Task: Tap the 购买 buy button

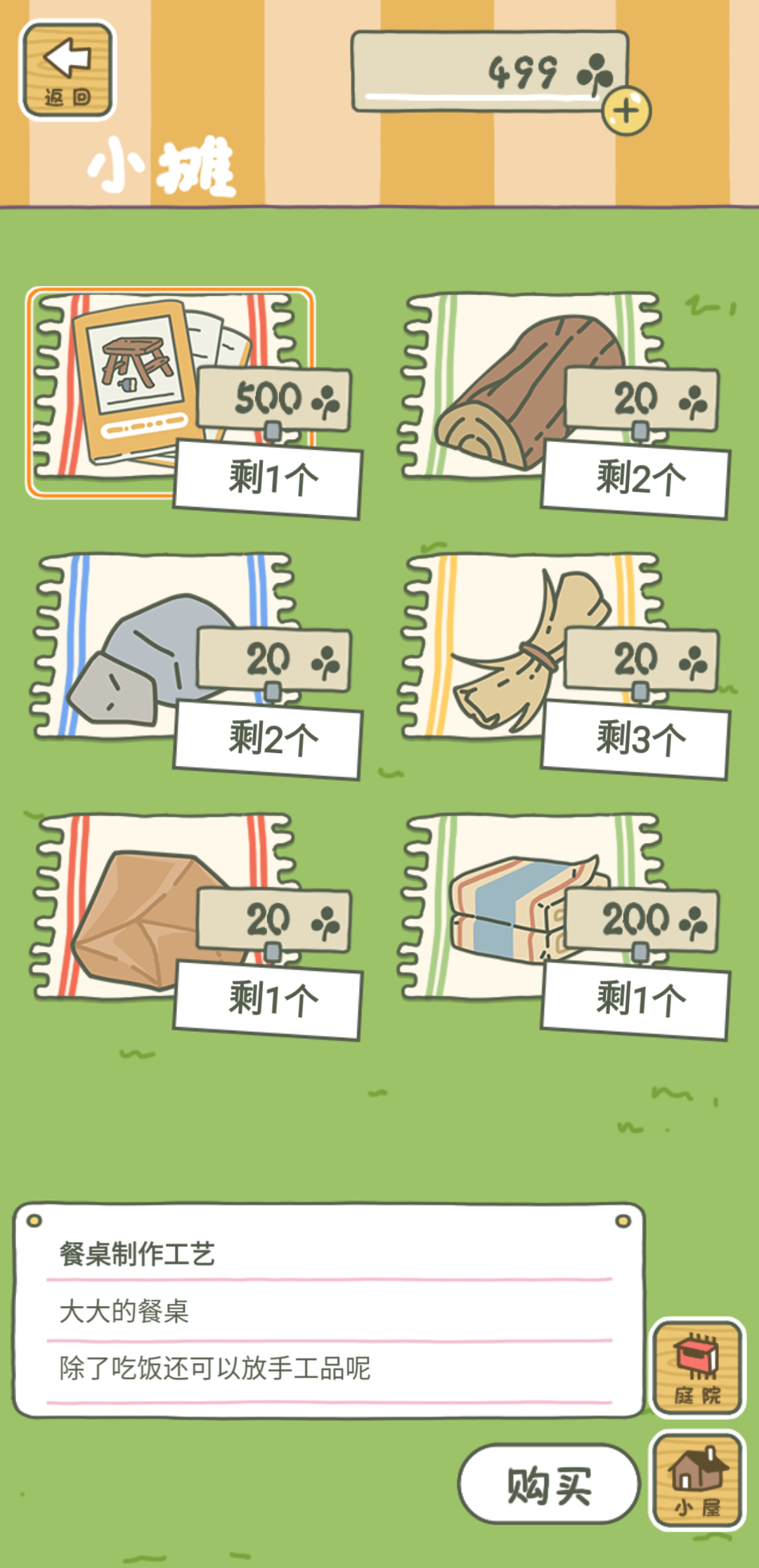Action: (549, 1484)
